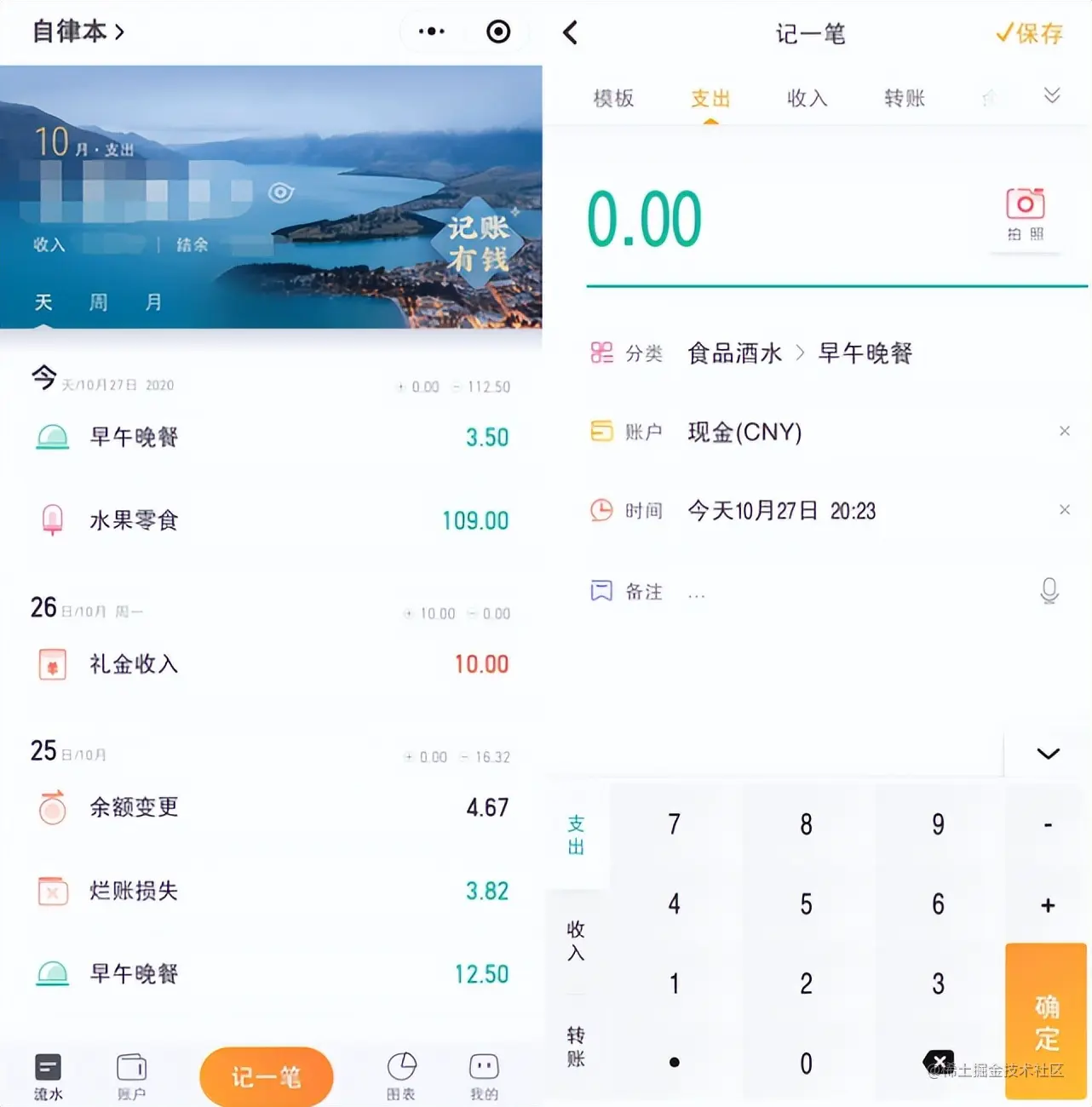Open the 烂账损失 3.82 record

click(271, 891)
